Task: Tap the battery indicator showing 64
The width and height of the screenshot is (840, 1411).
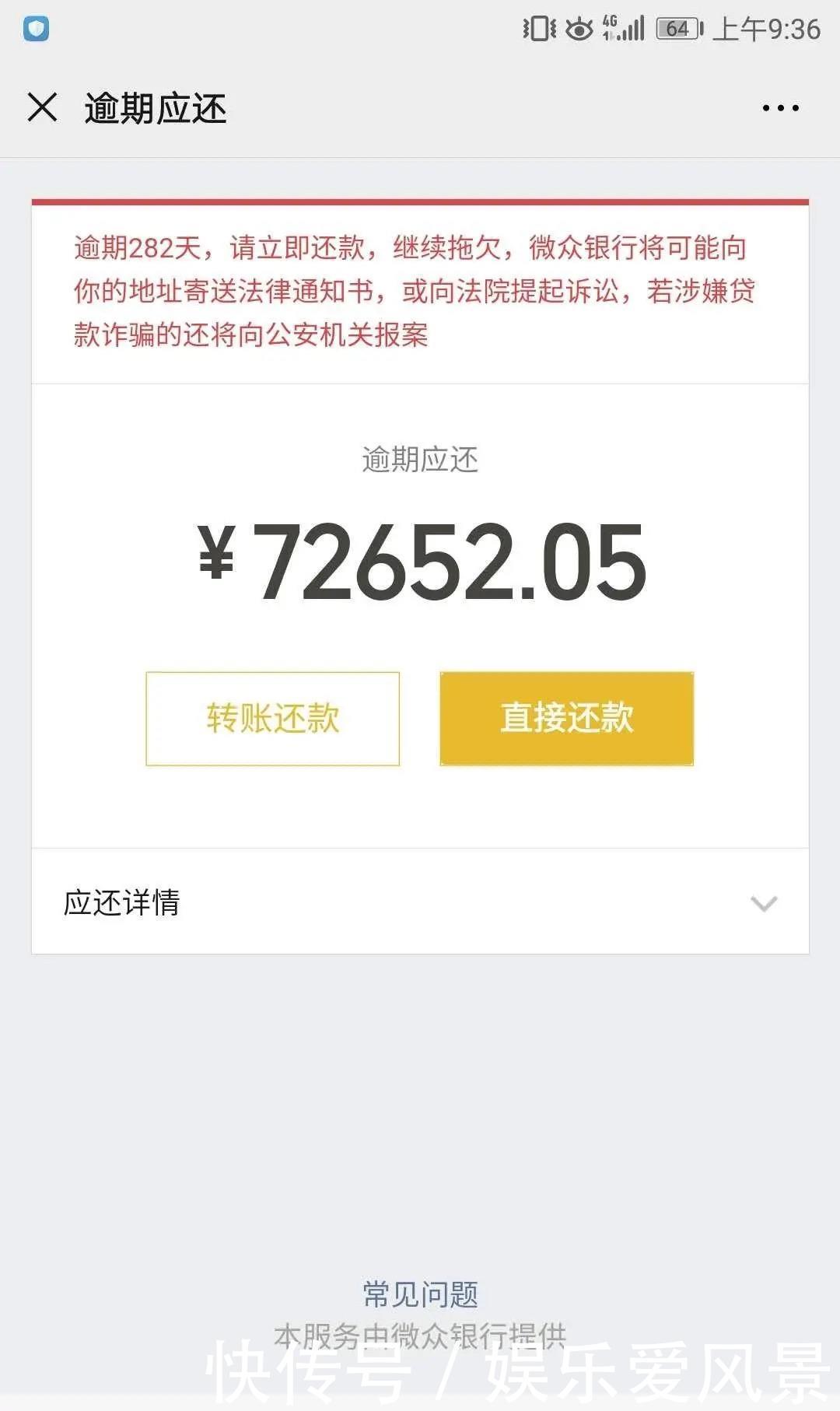Action: [677, 28]
